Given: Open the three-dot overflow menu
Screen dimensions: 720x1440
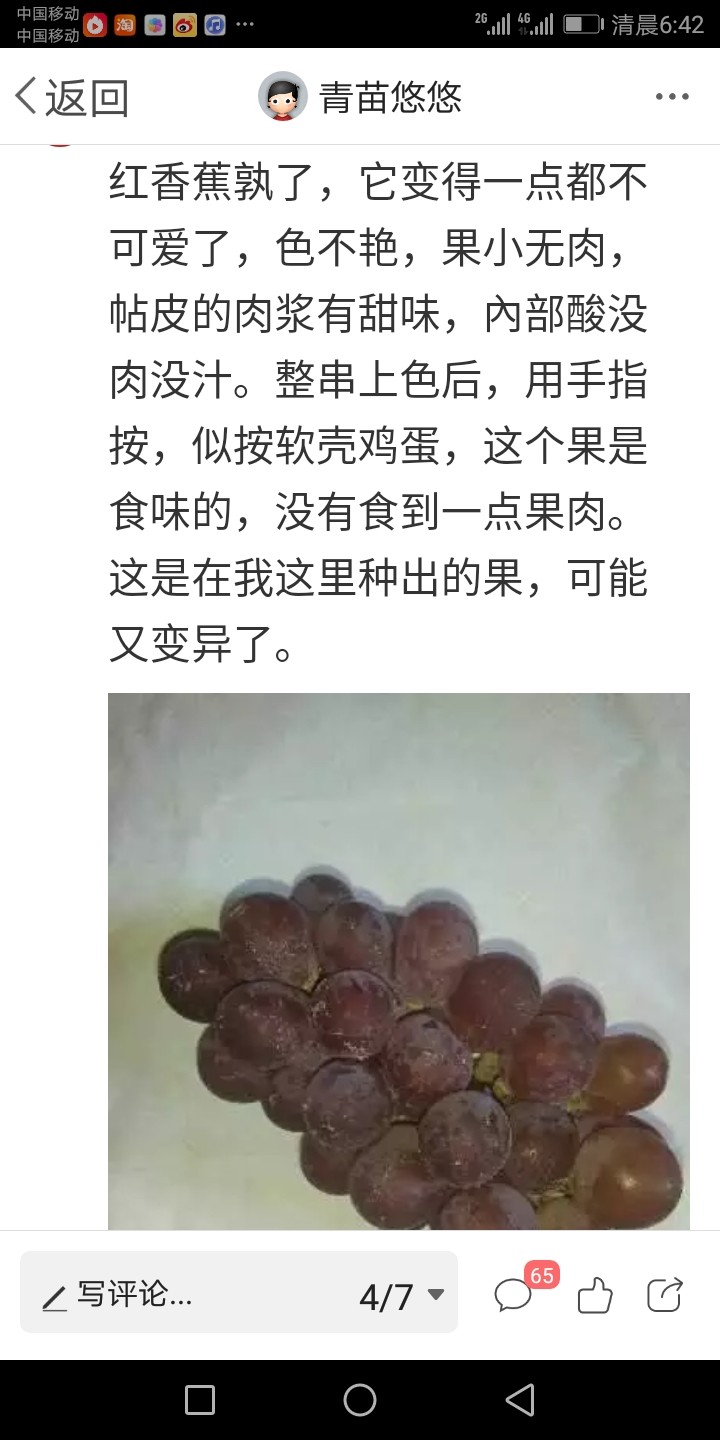Looking at the screenshot, I should 672,97.
